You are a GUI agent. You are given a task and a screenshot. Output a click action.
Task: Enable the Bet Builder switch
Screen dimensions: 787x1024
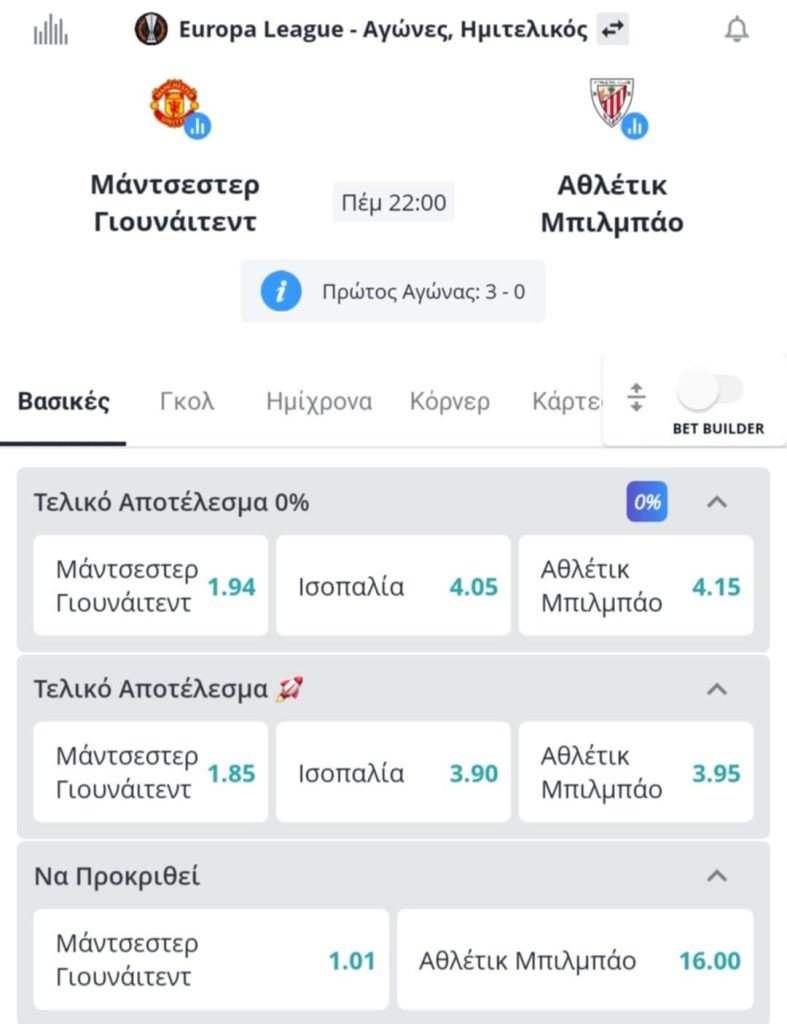coord(710,391)
